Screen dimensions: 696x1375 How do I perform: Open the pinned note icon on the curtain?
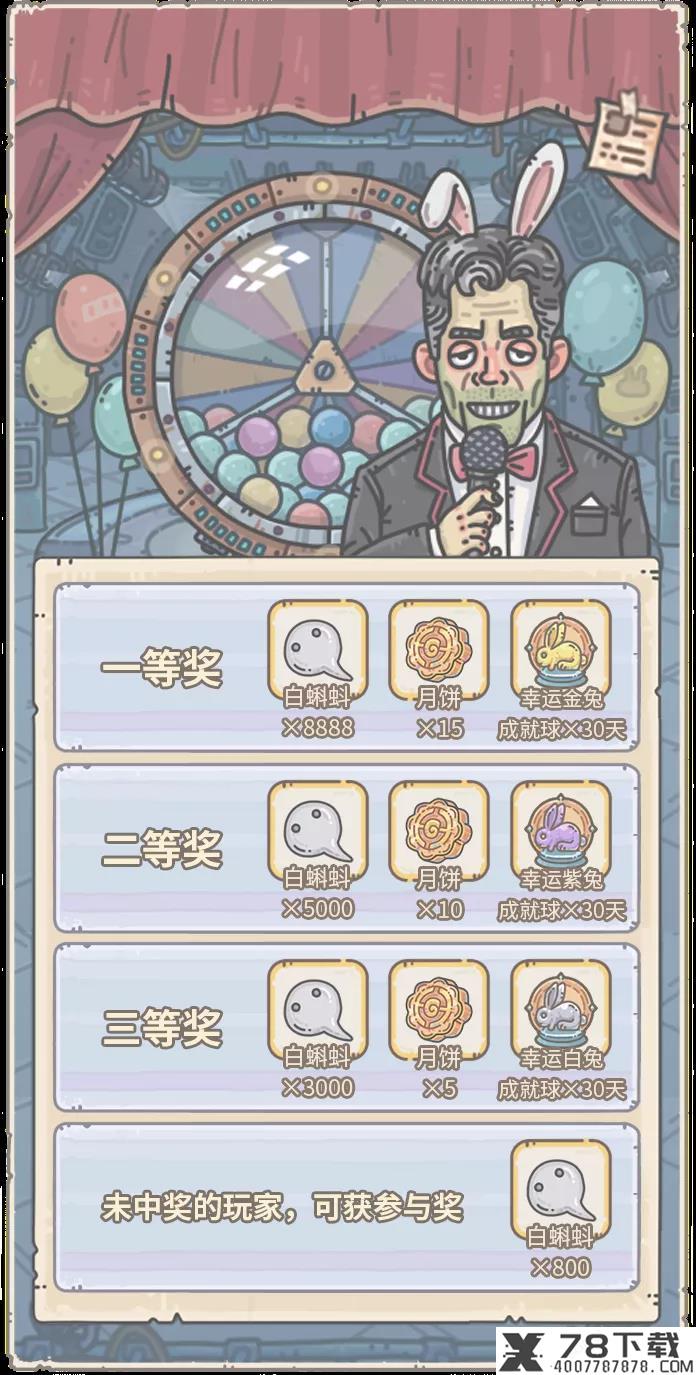(x=626, y=137)
